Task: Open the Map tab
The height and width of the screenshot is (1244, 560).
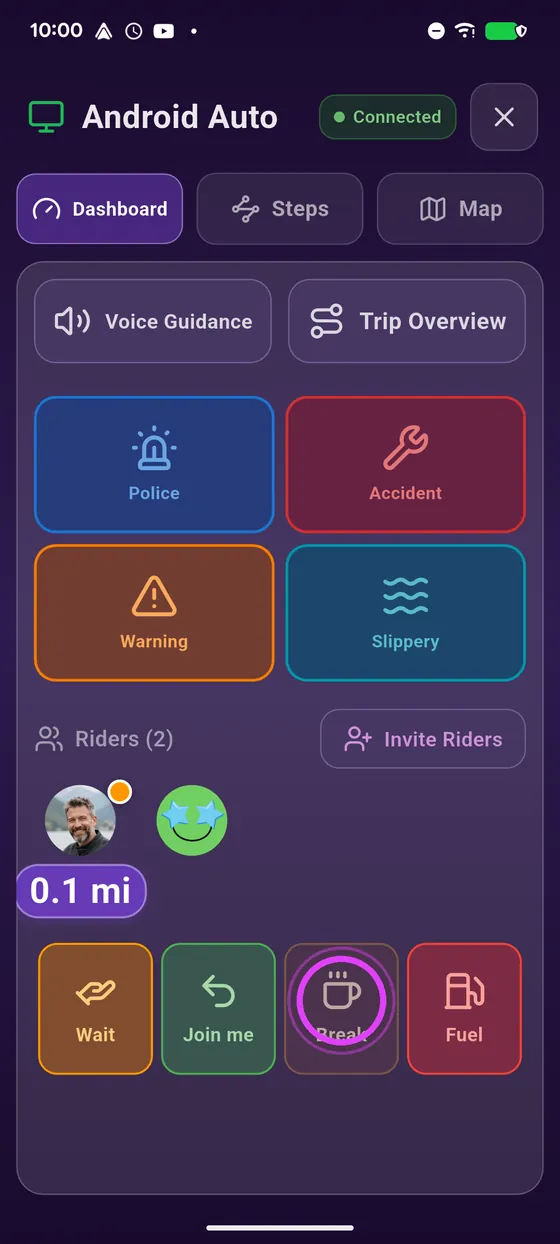Action: 460,209
